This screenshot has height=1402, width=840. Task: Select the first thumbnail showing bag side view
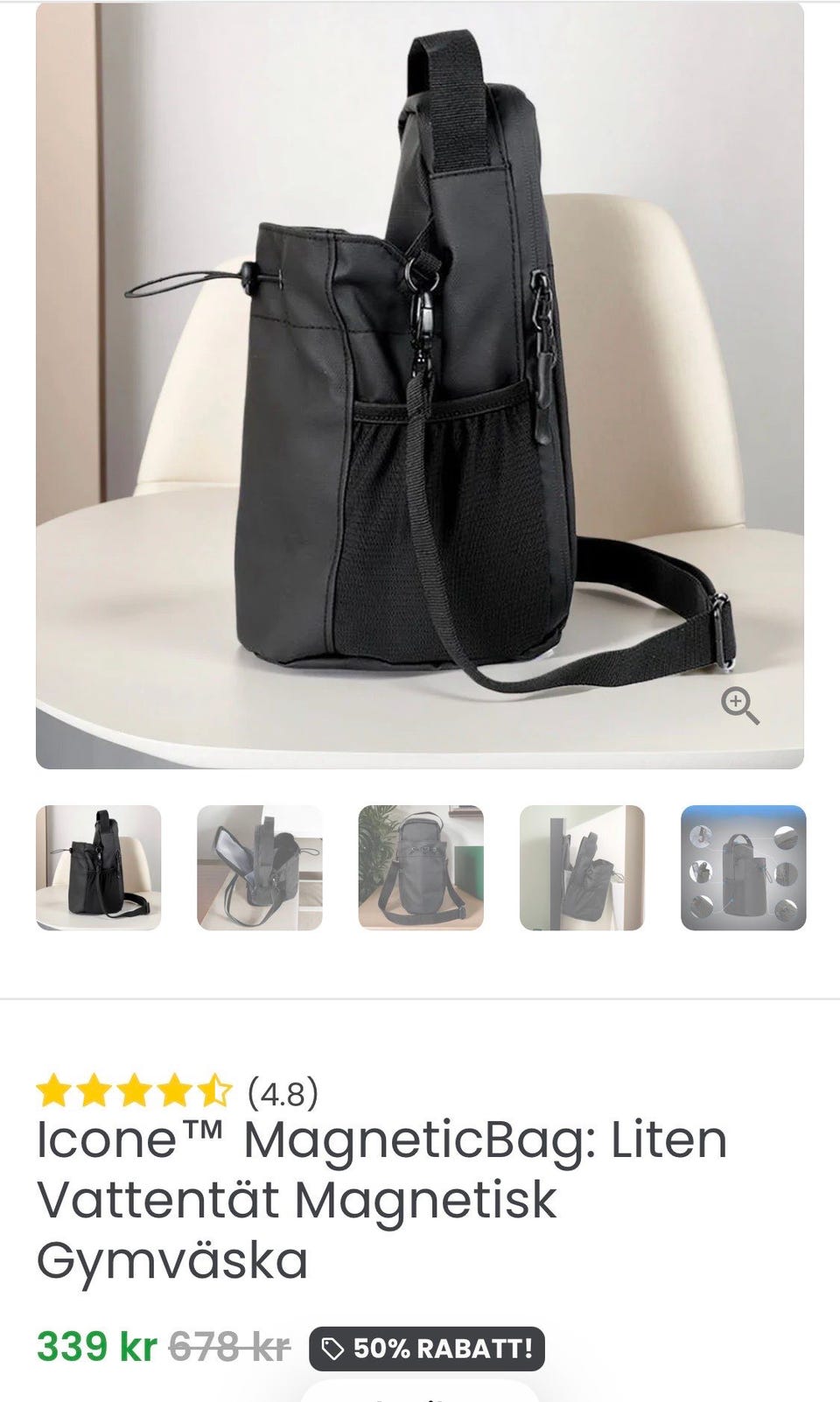[x=99, y=867]
